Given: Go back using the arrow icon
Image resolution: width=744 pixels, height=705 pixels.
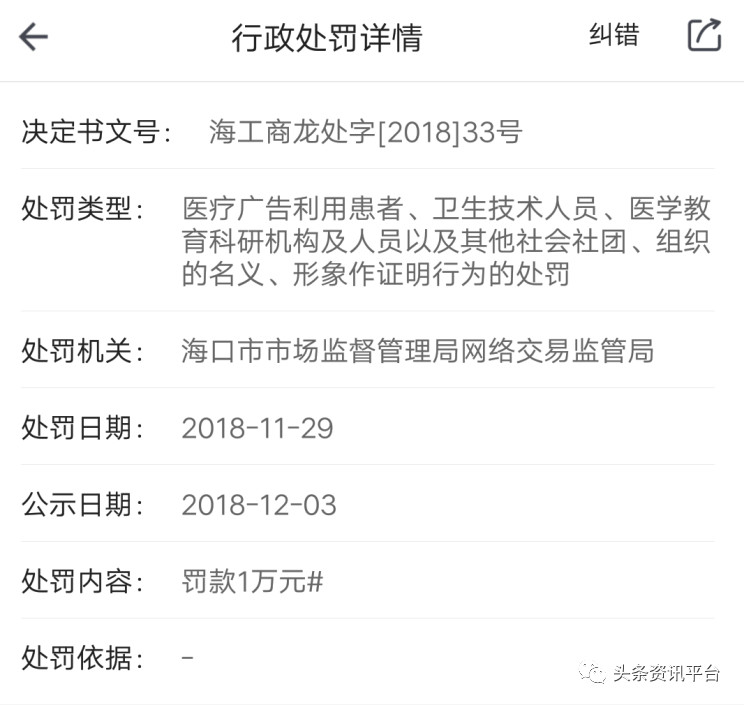Looking at the screenshot, I should click(34, 37).
